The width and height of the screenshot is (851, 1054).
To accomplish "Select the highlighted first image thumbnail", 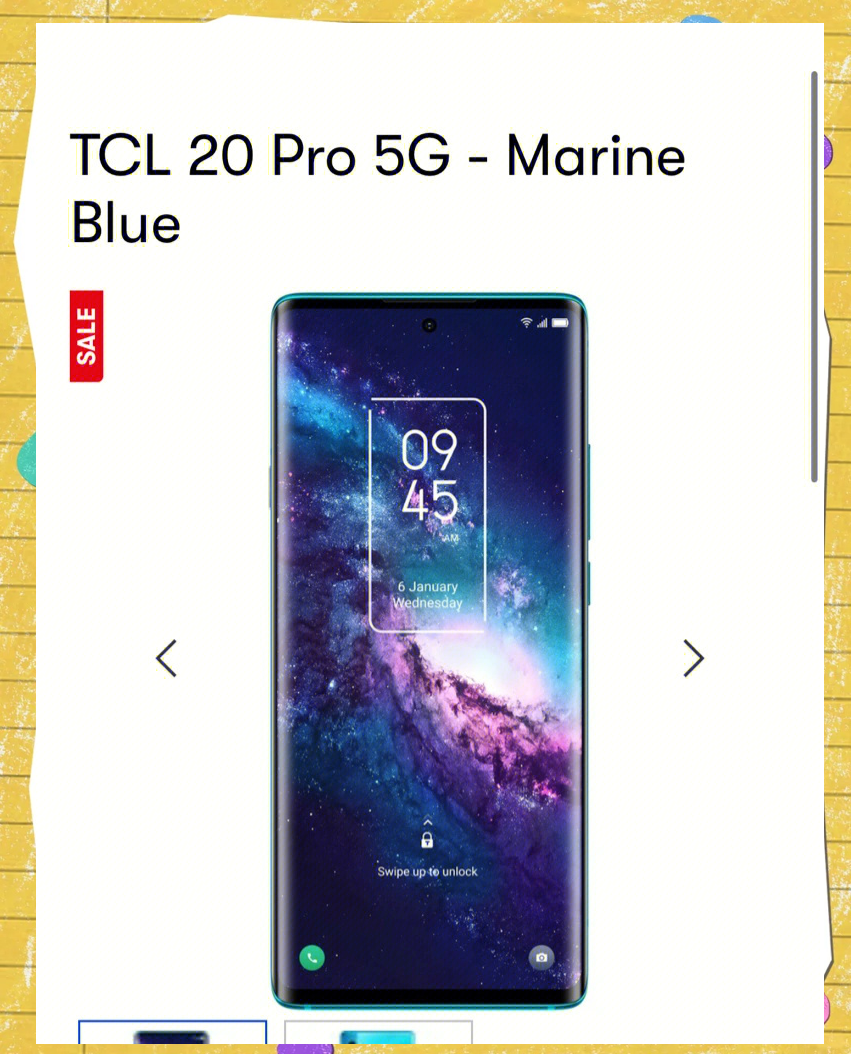I will tap(172, 1033).
